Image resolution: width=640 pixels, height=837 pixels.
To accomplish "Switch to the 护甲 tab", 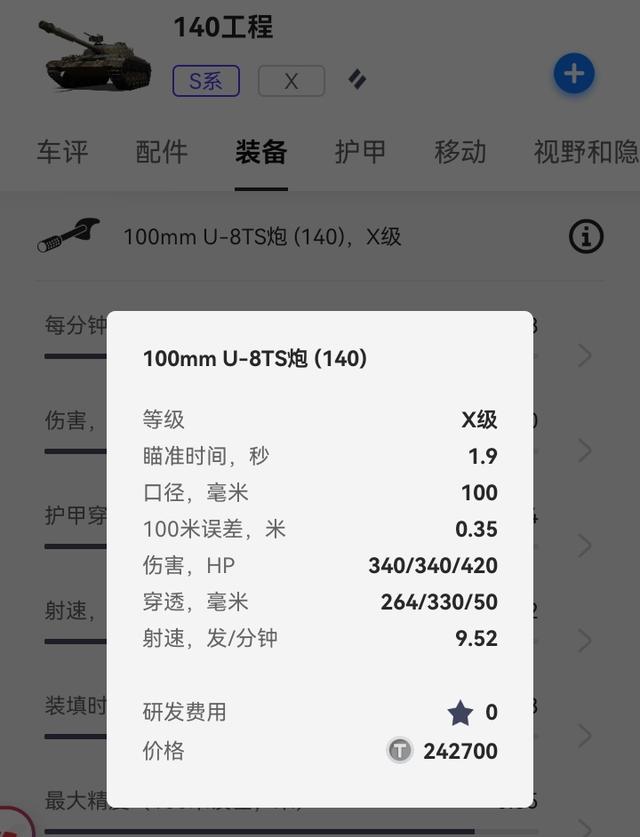I will point(360,152).
